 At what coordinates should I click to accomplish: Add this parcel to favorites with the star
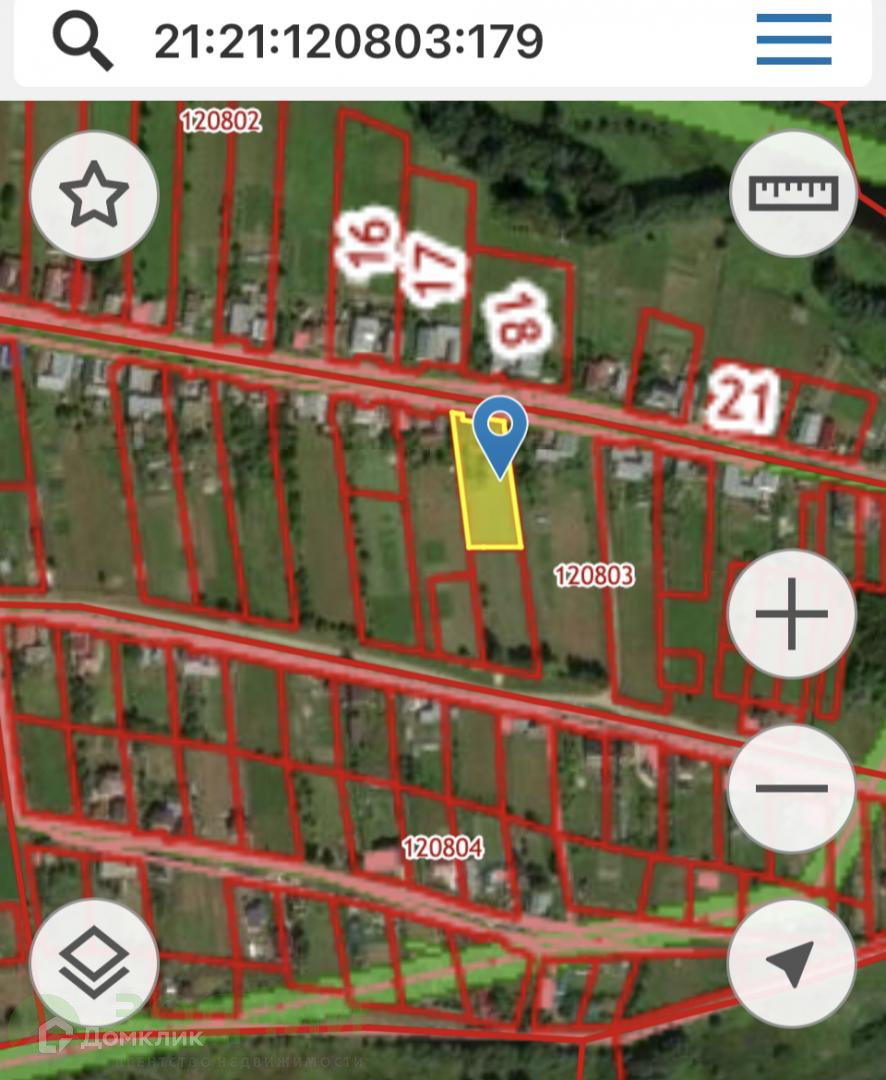click(94, 194)
